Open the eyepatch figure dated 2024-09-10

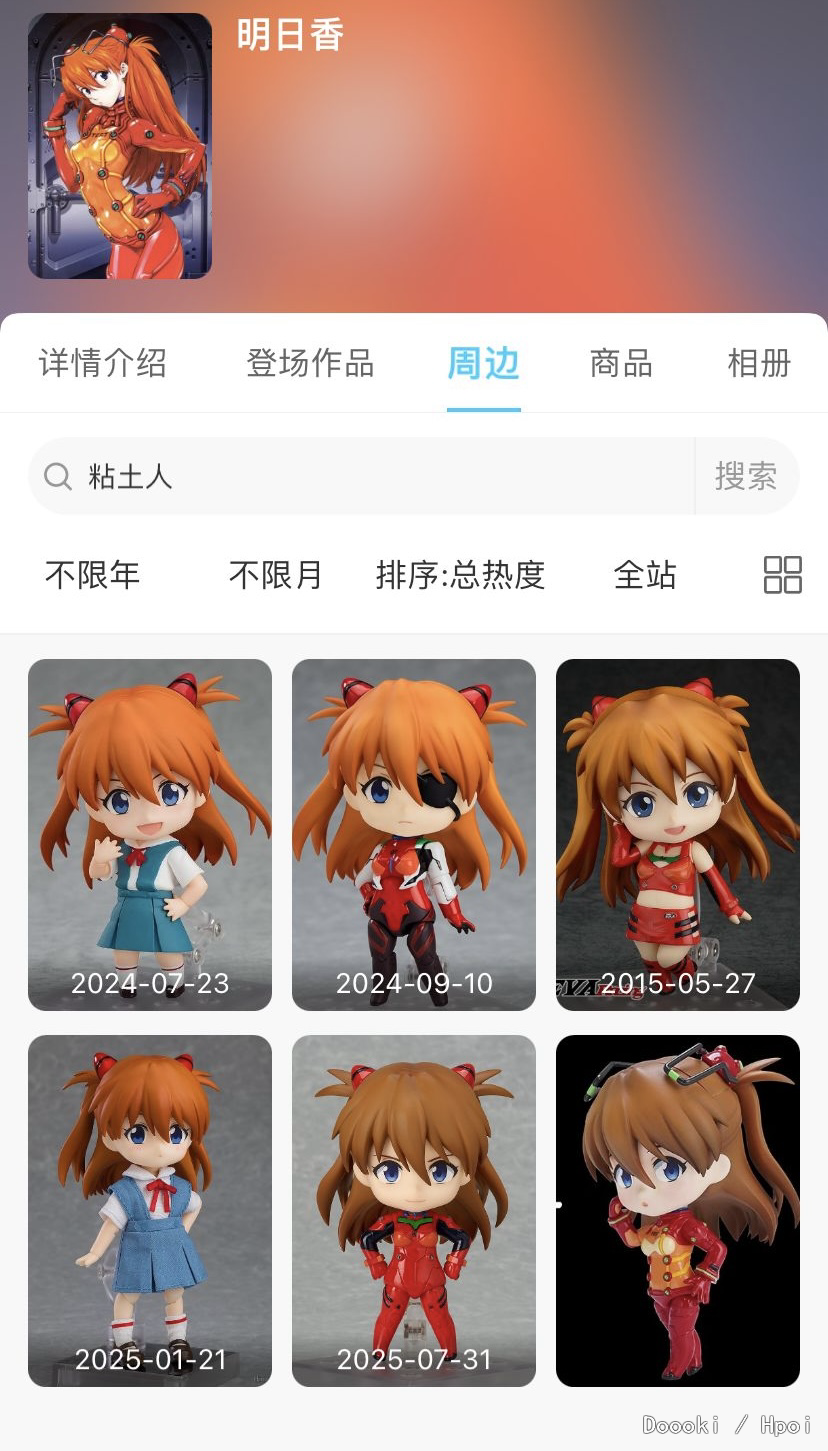414,834
